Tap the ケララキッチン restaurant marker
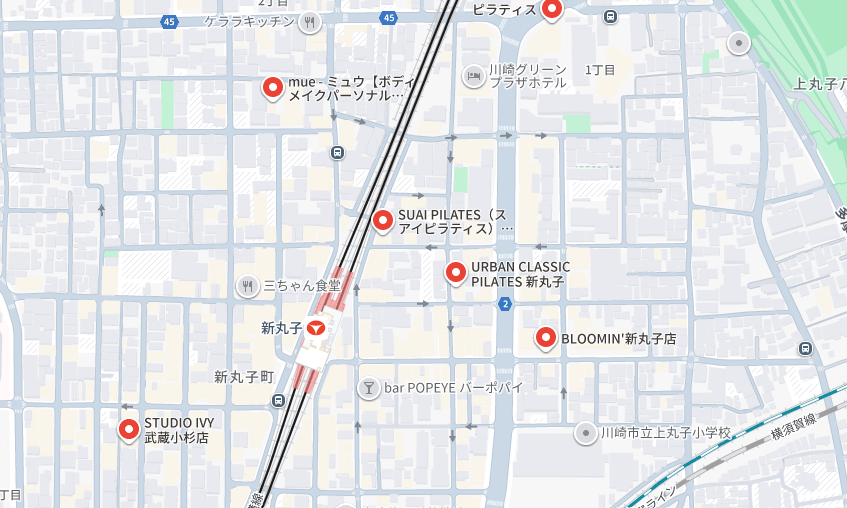The image size is (847, 508). click(311, 21)
